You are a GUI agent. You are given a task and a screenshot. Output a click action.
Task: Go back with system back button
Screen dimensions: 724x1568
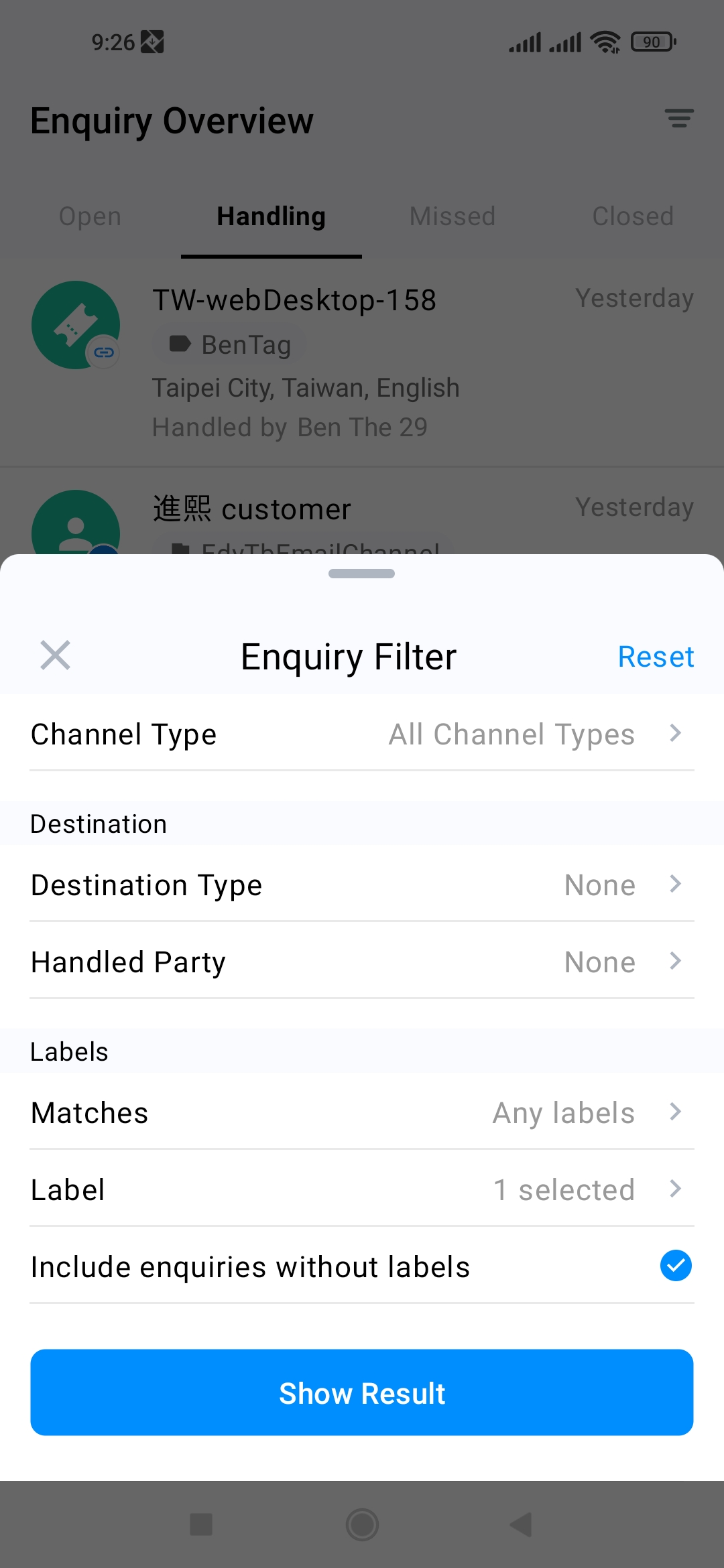(x=522, y=1524)
